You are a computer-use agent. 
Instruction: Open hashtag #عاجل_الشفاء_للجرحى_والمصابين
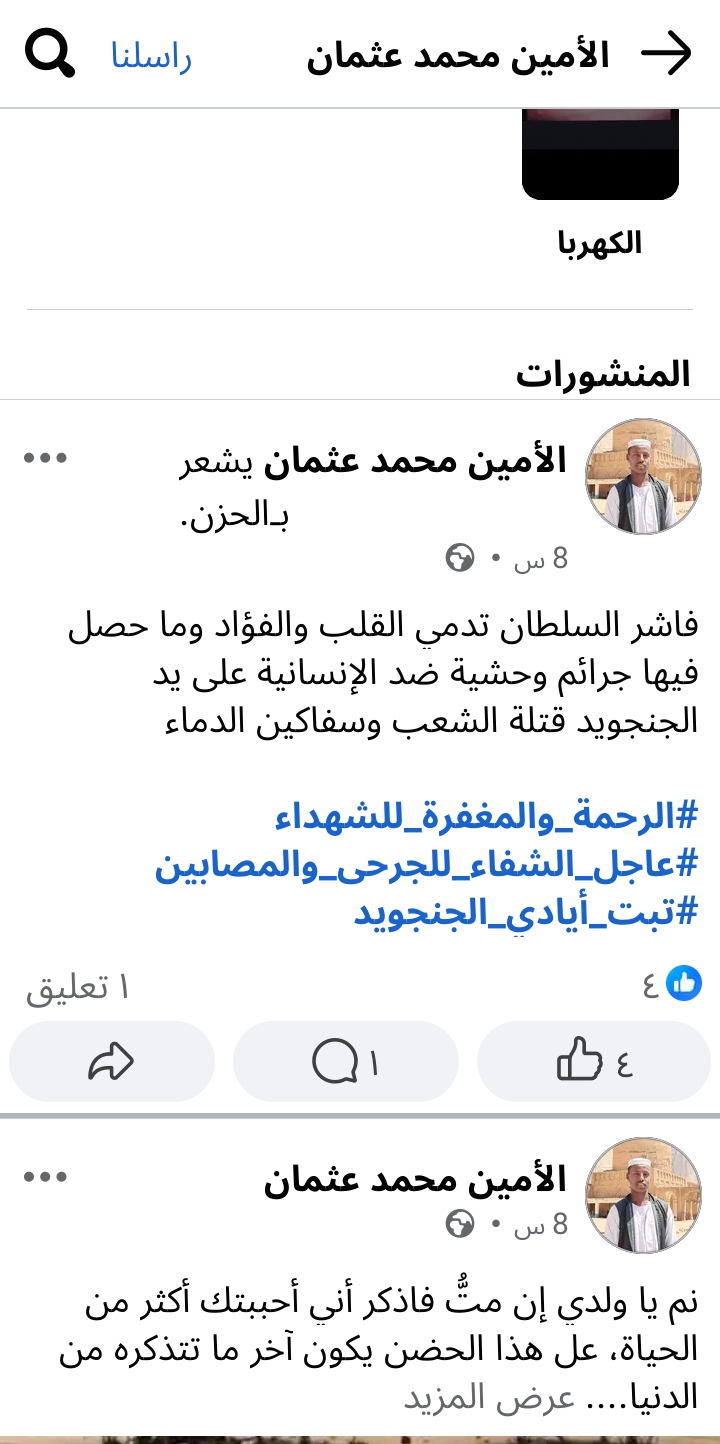(426, 865)
